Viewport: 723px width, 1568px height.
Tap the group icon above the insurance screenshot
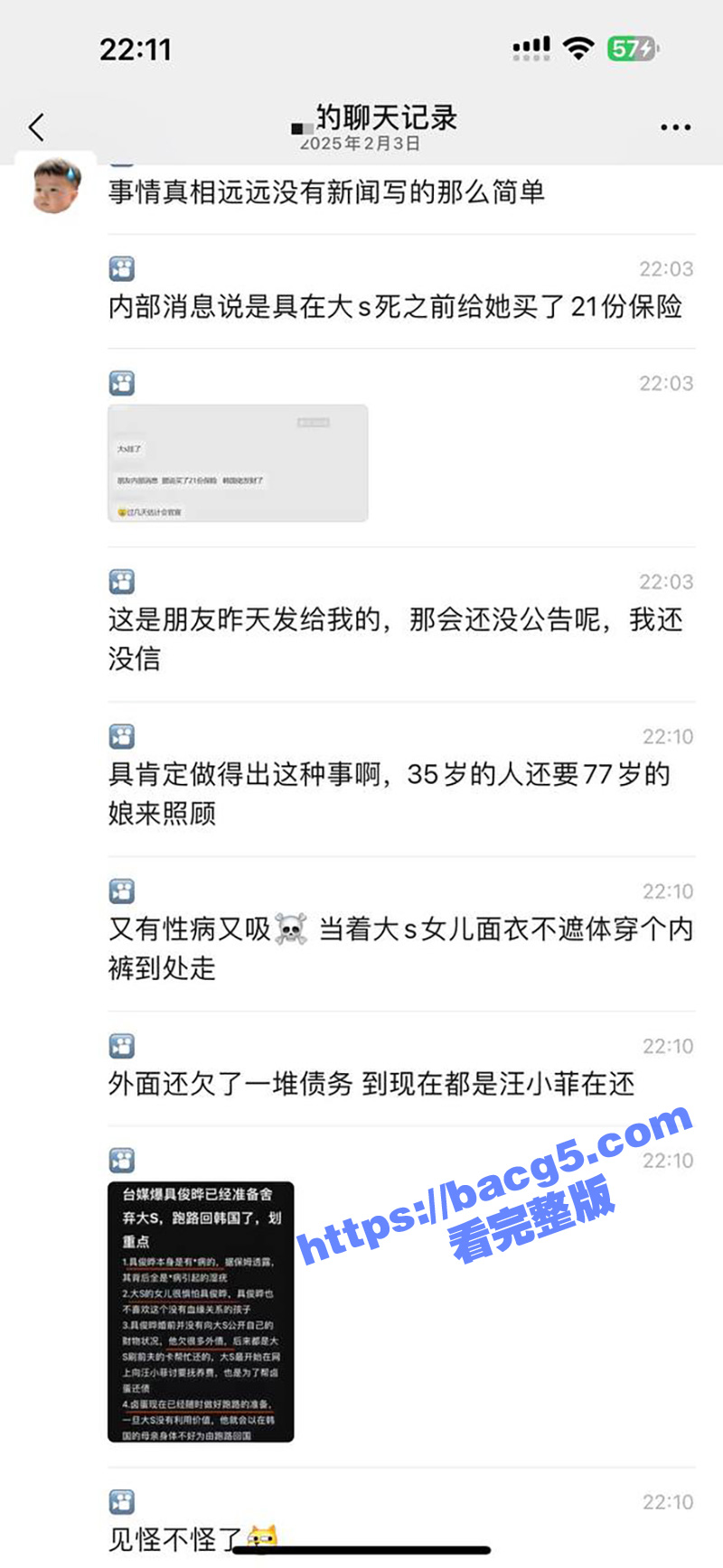(x=121, y=383)
